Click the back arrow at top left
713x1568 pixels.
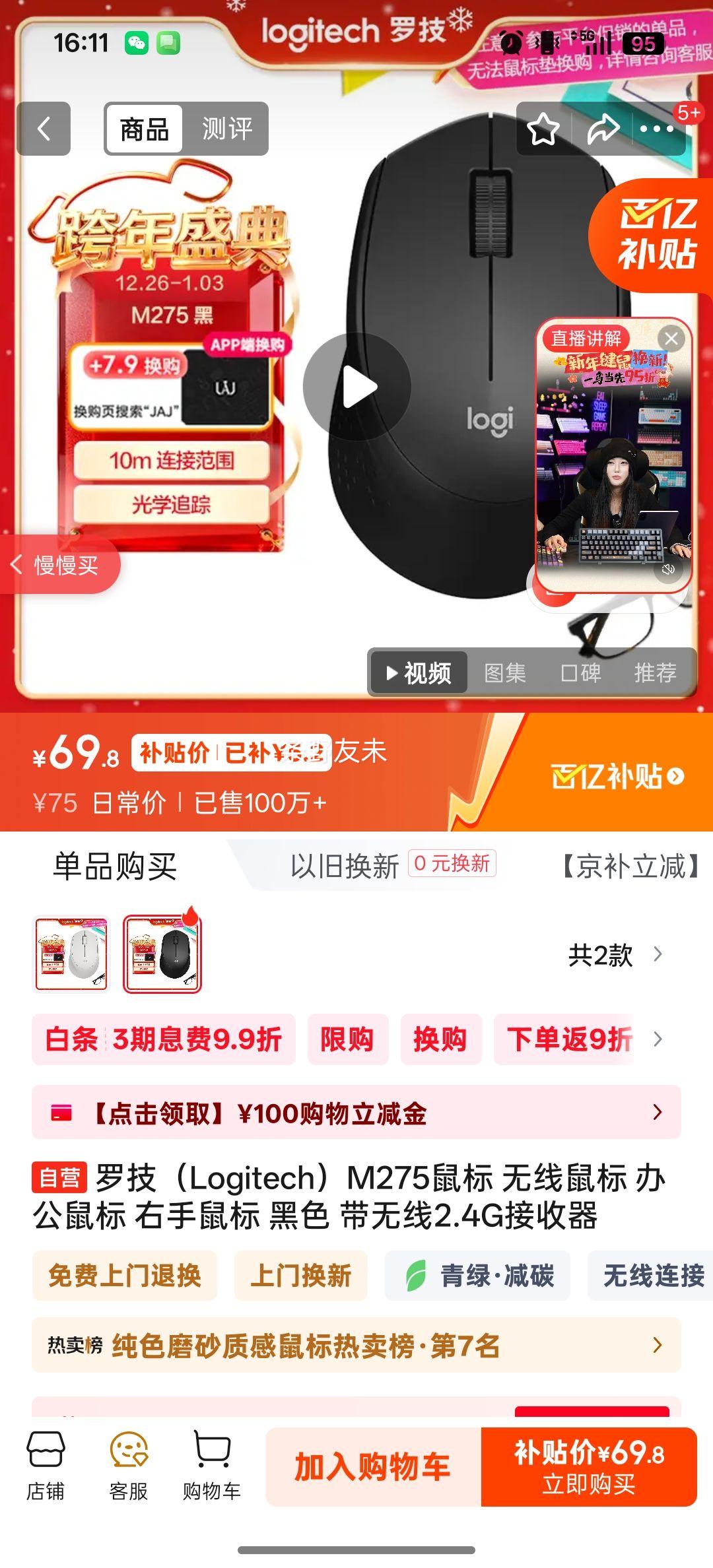point(45,128)
